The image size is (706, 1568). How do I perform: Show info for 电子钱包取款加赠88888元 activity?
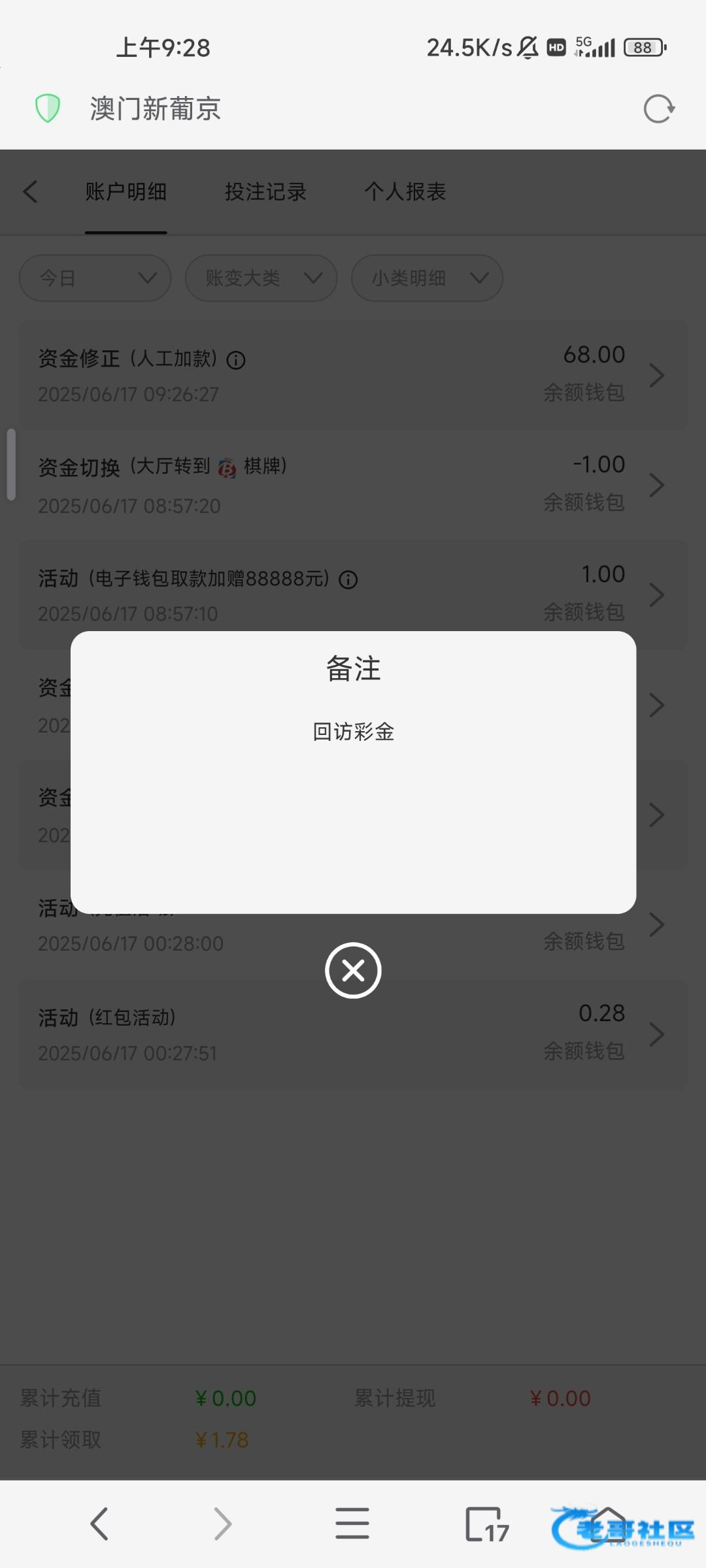click(348, 580)
